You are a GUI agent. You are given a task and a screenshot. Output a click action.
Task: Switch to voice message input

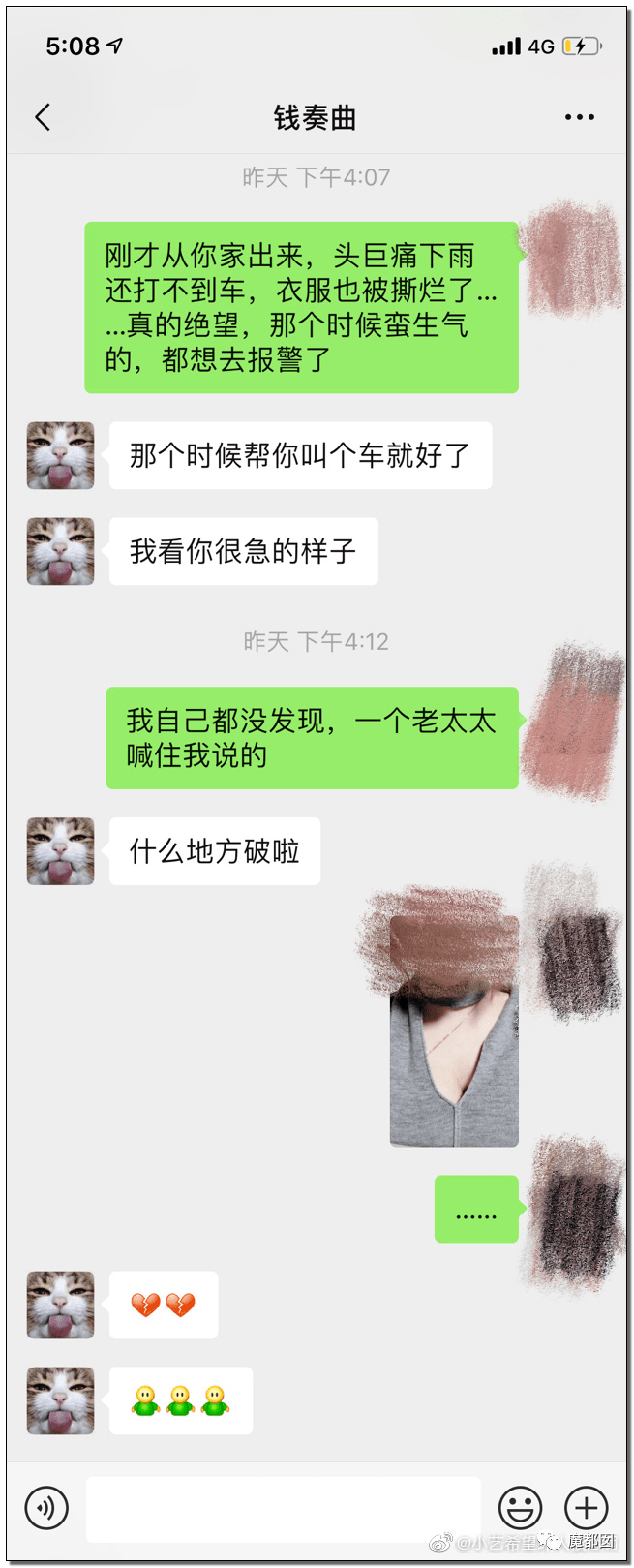46,1508
